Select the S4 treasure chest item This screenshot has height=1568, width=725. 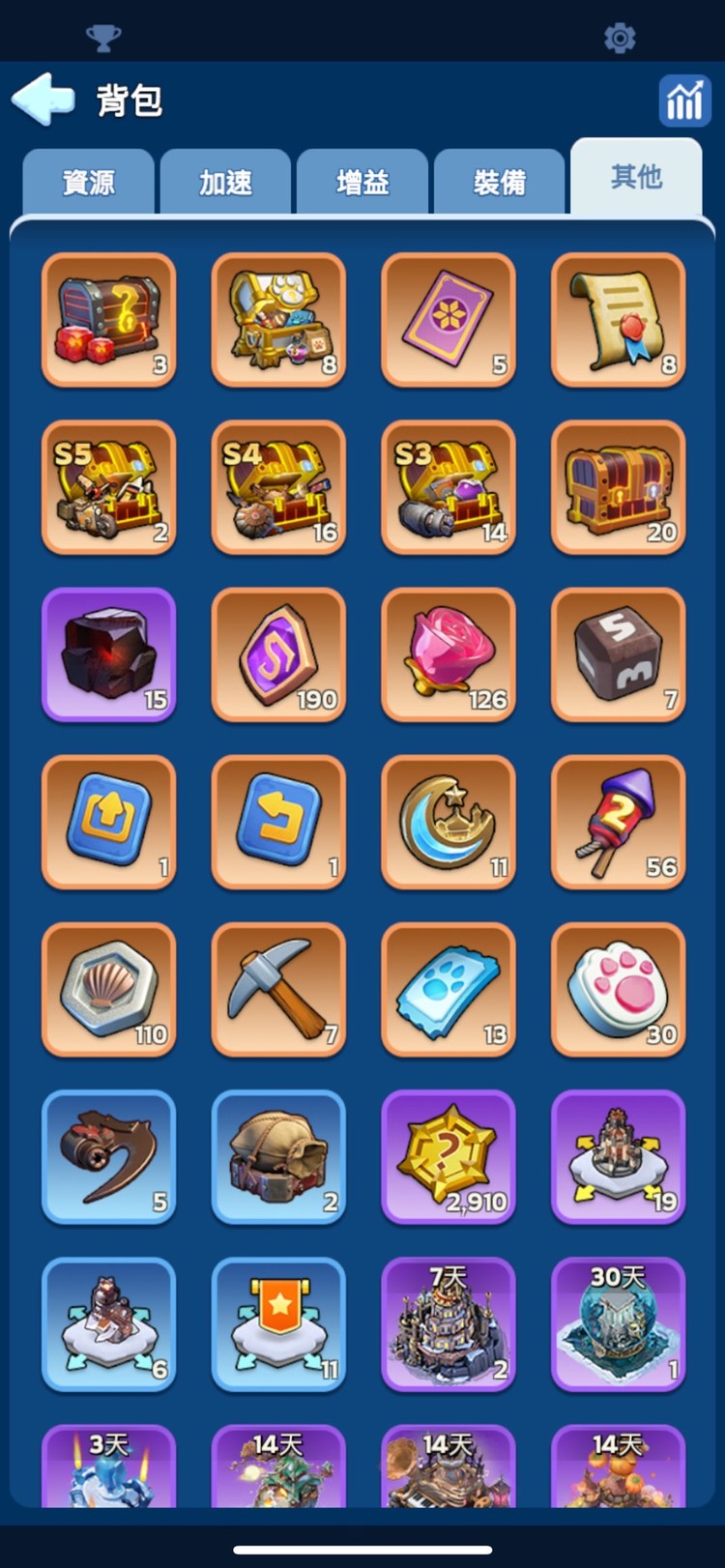pyautogui.click(x=278, y=487)
